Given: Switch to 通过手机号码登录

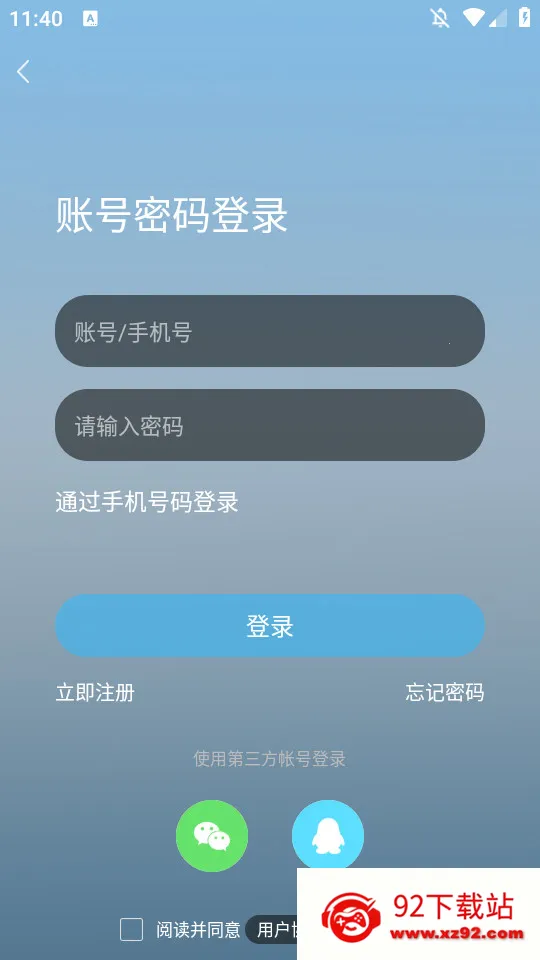Looking at the screenshot, I should point(147,502).
